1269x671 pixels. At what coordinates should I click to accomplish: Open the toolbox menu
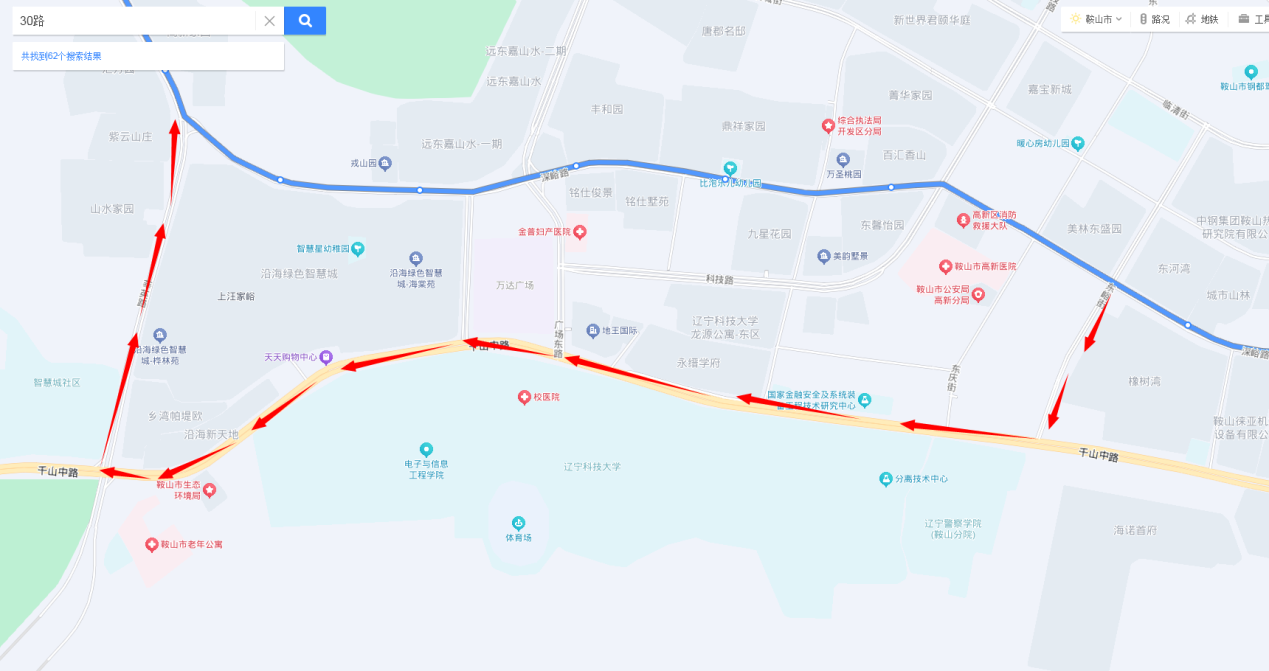tap(1251, 19)
